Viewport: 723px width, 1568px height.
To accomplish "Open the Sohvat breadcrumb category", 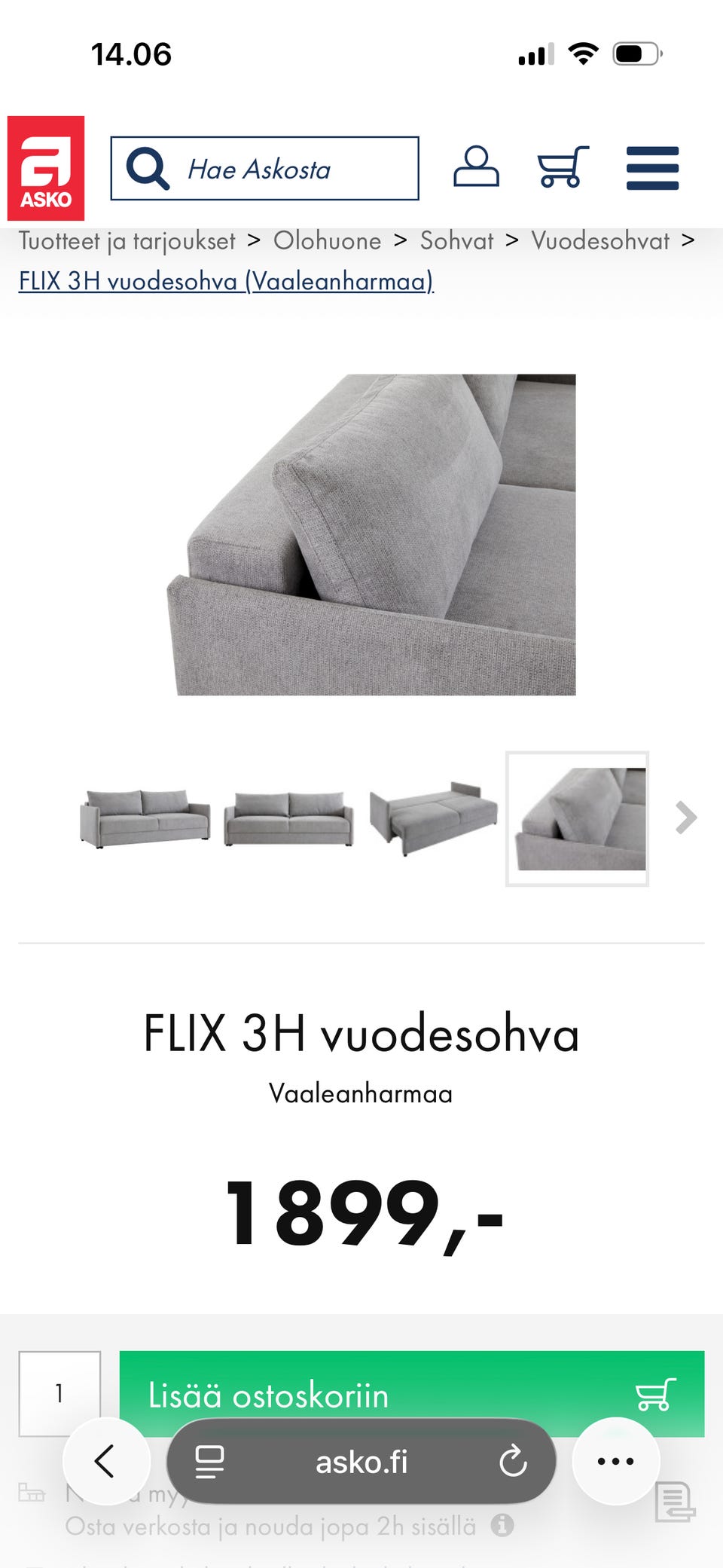I will [456, 240].
